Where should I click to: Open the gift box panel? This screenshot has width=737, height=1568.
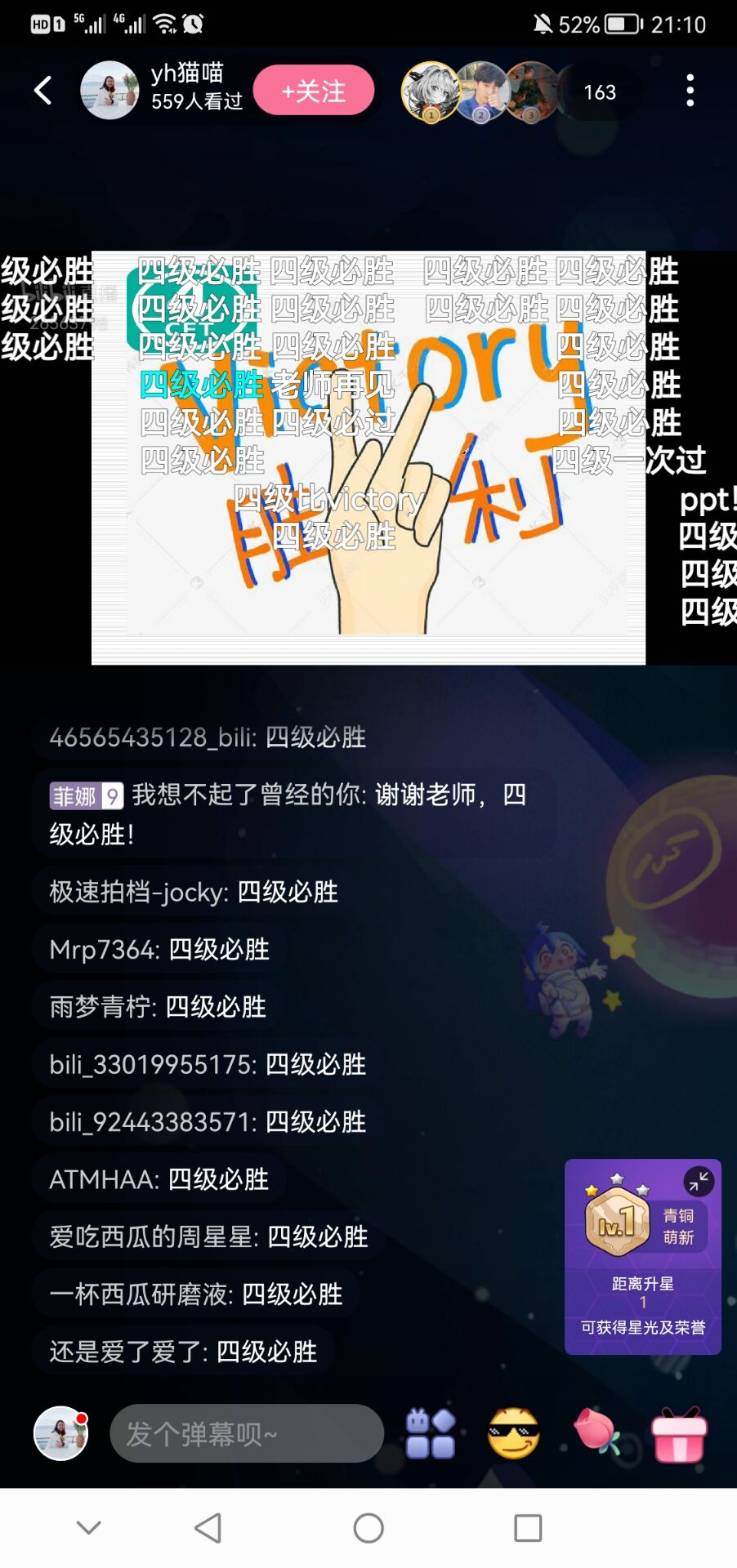point(679,1435)
